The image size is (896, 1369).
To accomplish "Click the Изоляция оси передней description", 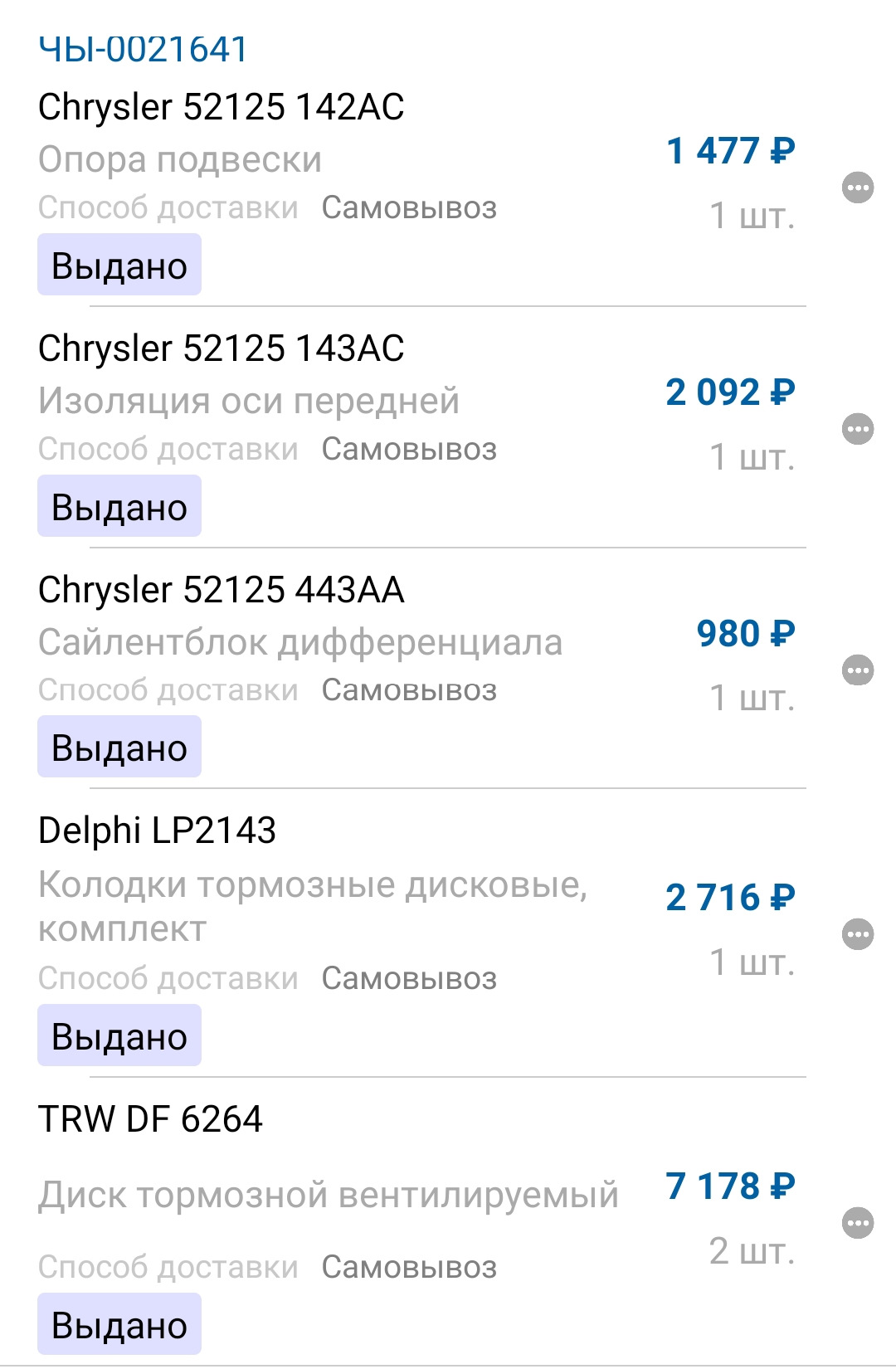I will click(x=249, y=401).
